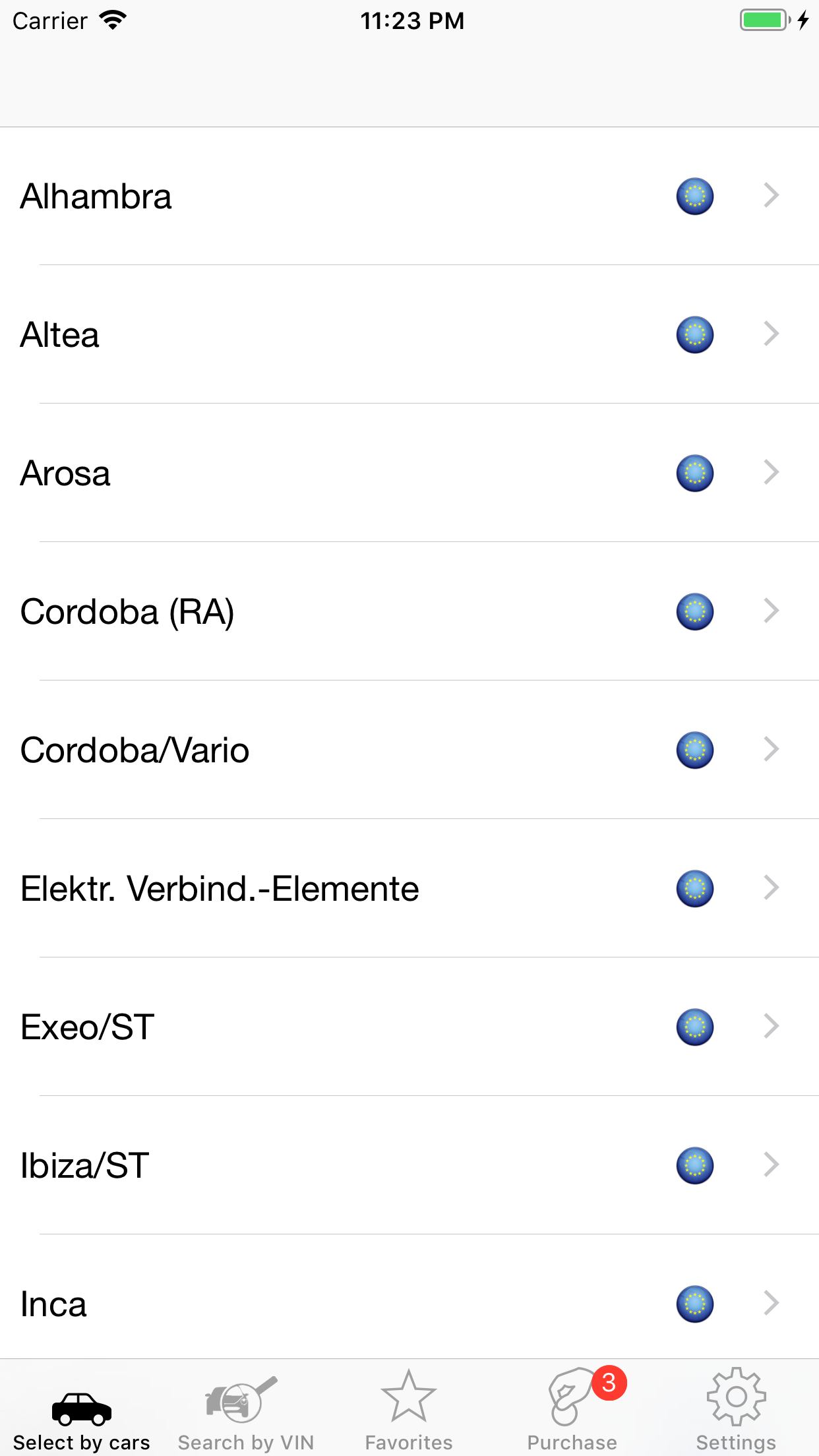
Task: Tap the EU flag icon next to Inca
Action: (x=694, y=1303)
